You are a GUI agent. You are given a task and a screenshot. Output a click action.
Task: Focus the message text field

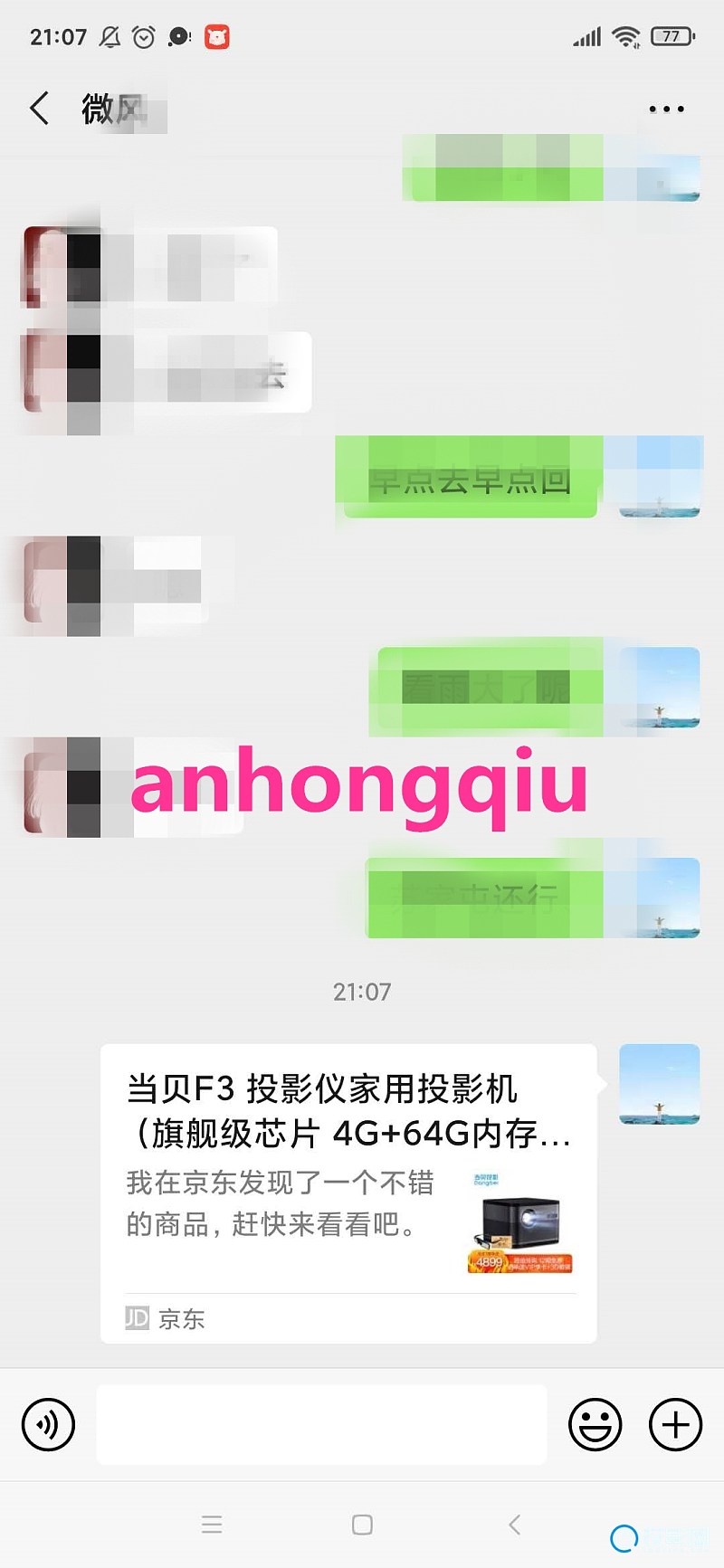(321, 1424)
